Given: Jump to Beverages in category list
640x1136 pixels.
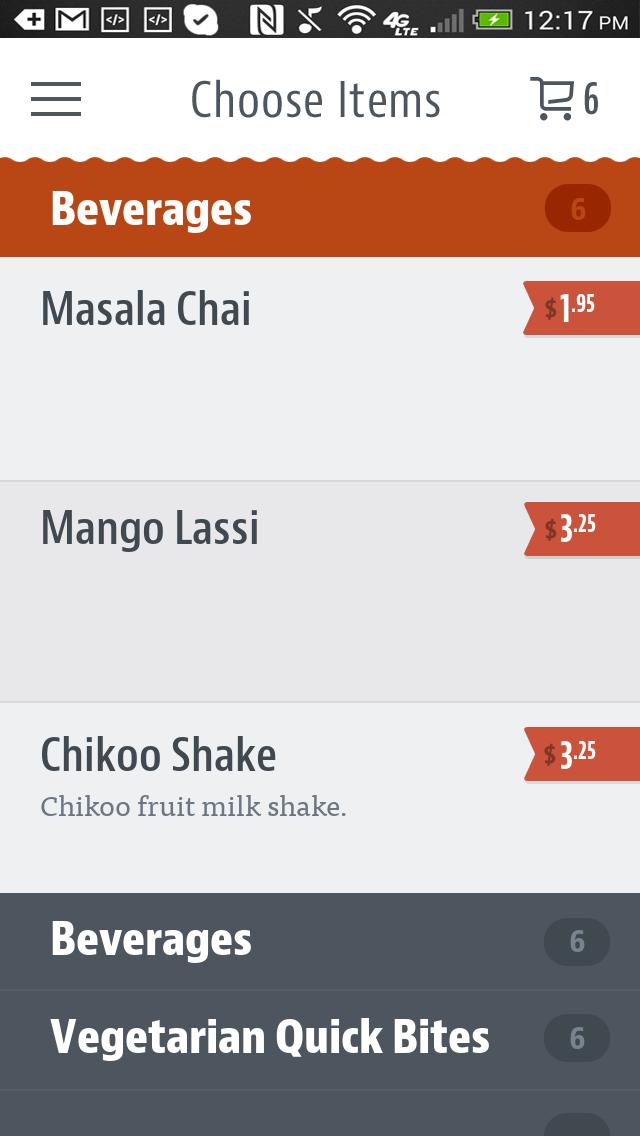Looking at the screenshot, I should pos(320,940).
